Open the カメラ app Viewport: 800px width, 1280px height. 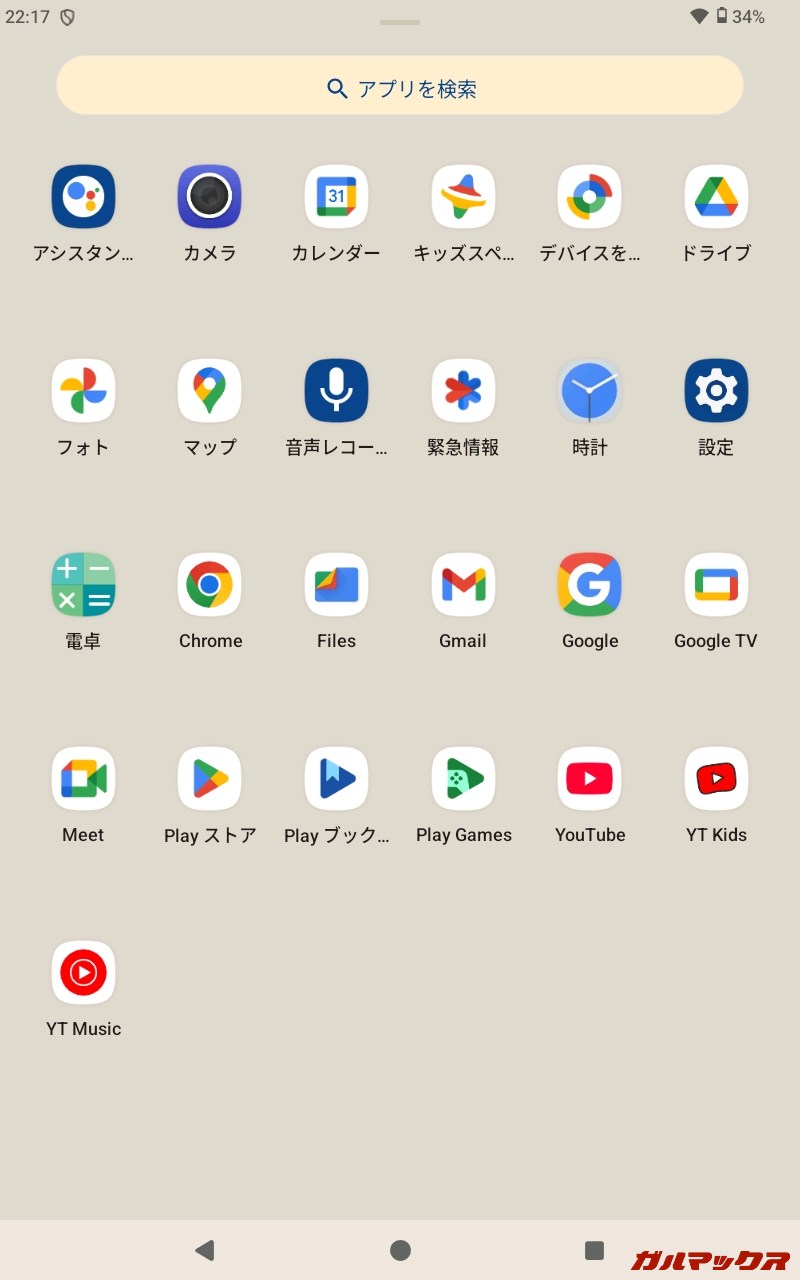(x=209, y=195)
